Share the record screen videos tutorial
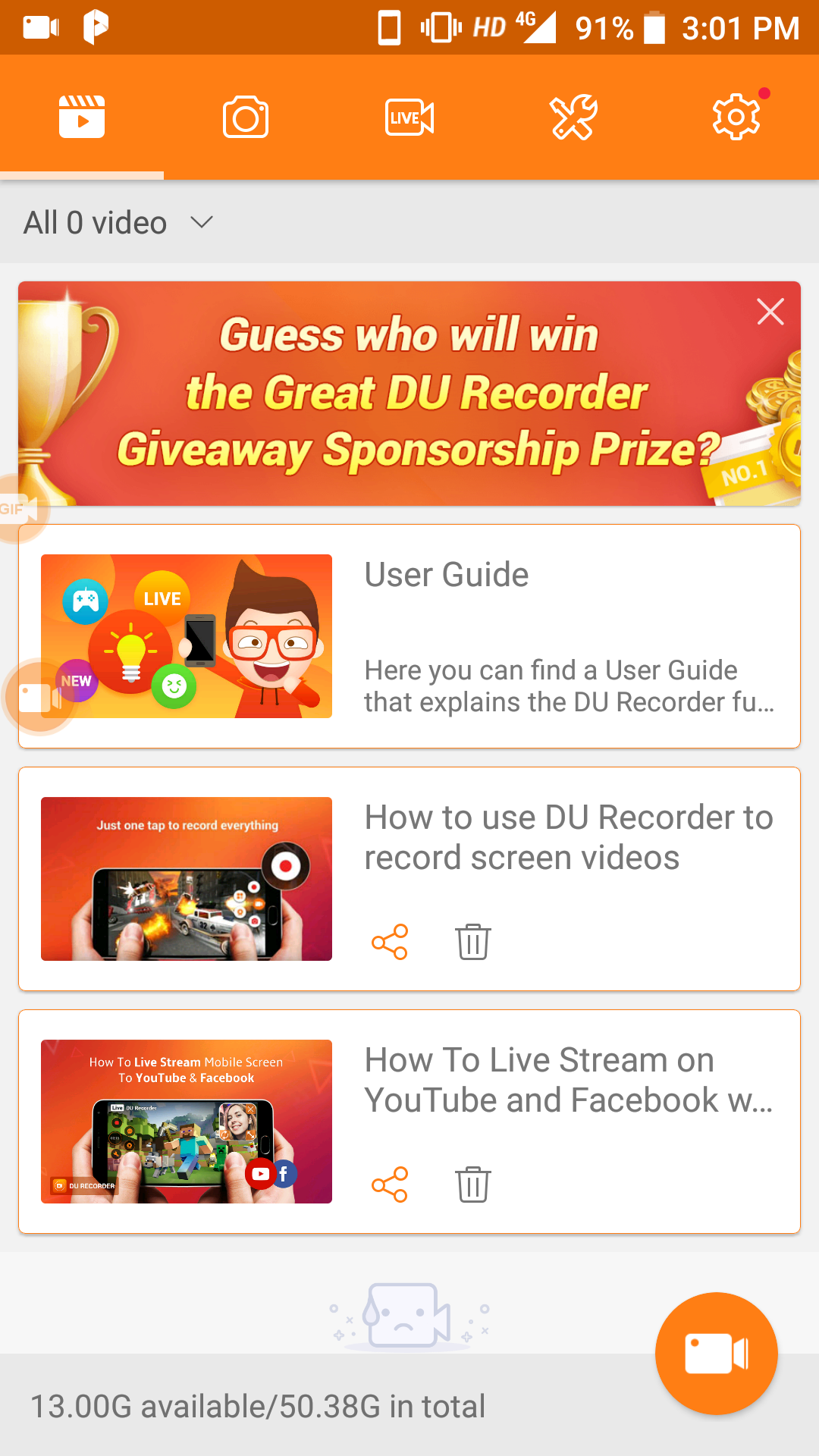819x1456 pixels. [390, 942]
